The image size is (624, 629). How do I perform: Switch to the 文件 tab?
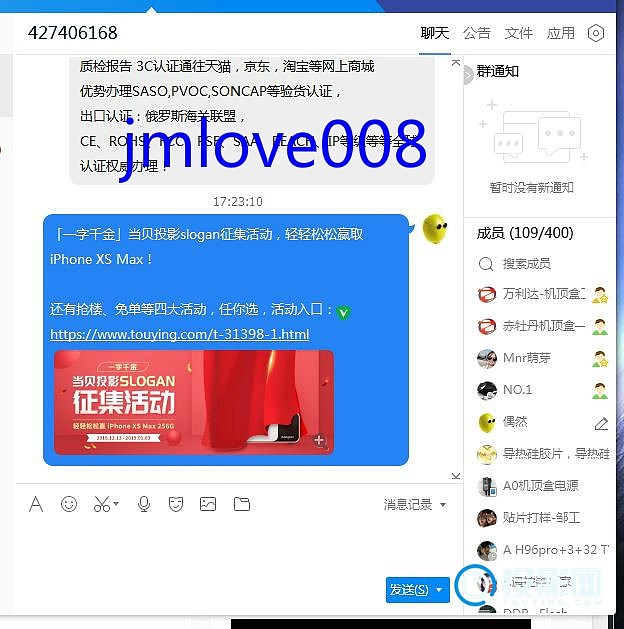coord(518,33)
